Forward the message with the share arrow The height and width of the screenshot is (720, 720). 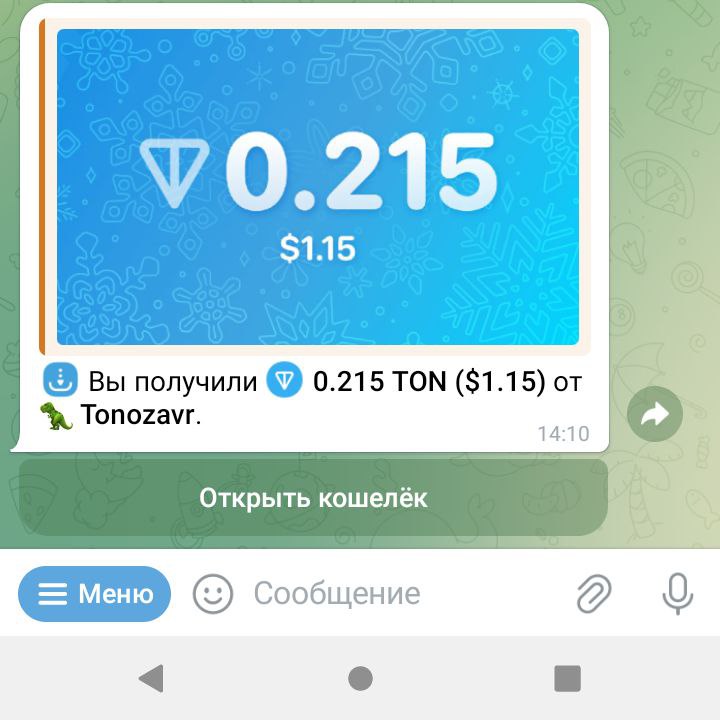click(x=654, y=414)
